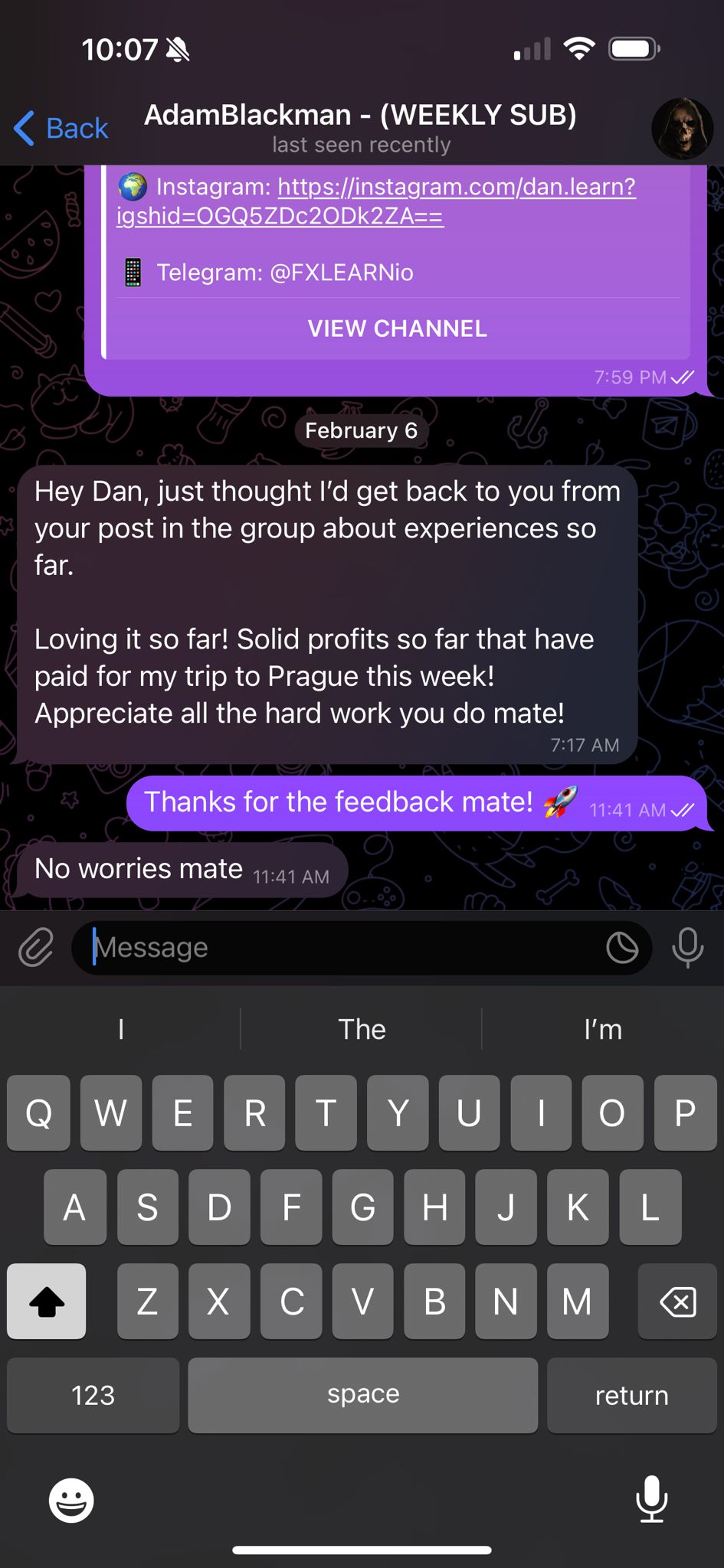Viewport: 724px width, 1568px height.
Task: Open the @FXLEARNio Telegram mention
Action: coord(342,273)
